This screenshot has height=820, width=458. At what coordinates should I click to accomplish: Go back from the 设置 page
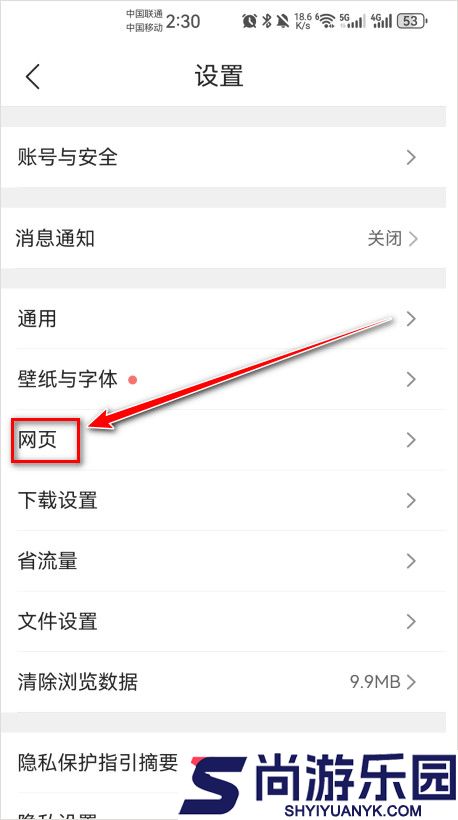tap(32, 76)
